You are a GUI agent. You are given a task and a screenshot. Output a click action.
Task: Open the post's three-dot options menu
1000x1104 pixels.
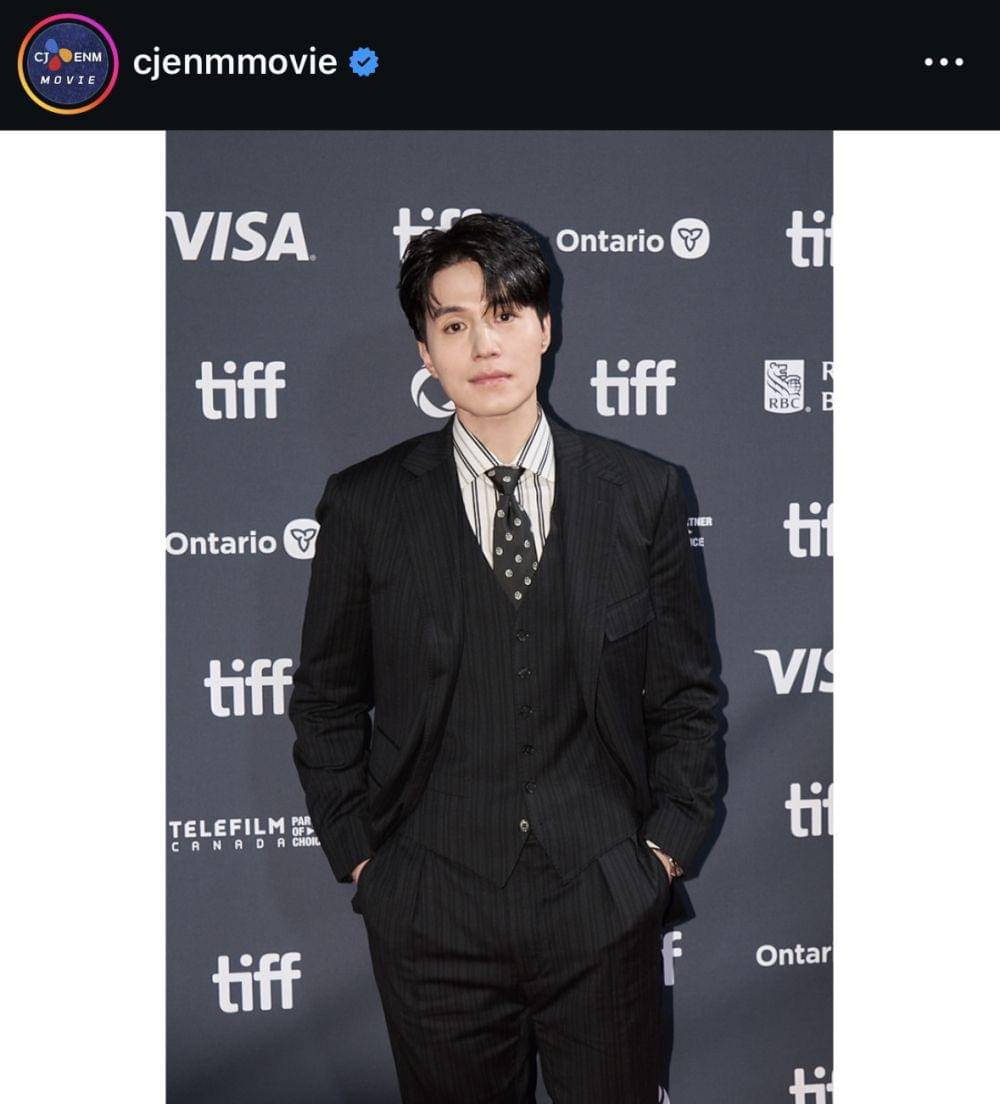pos(943,63)
